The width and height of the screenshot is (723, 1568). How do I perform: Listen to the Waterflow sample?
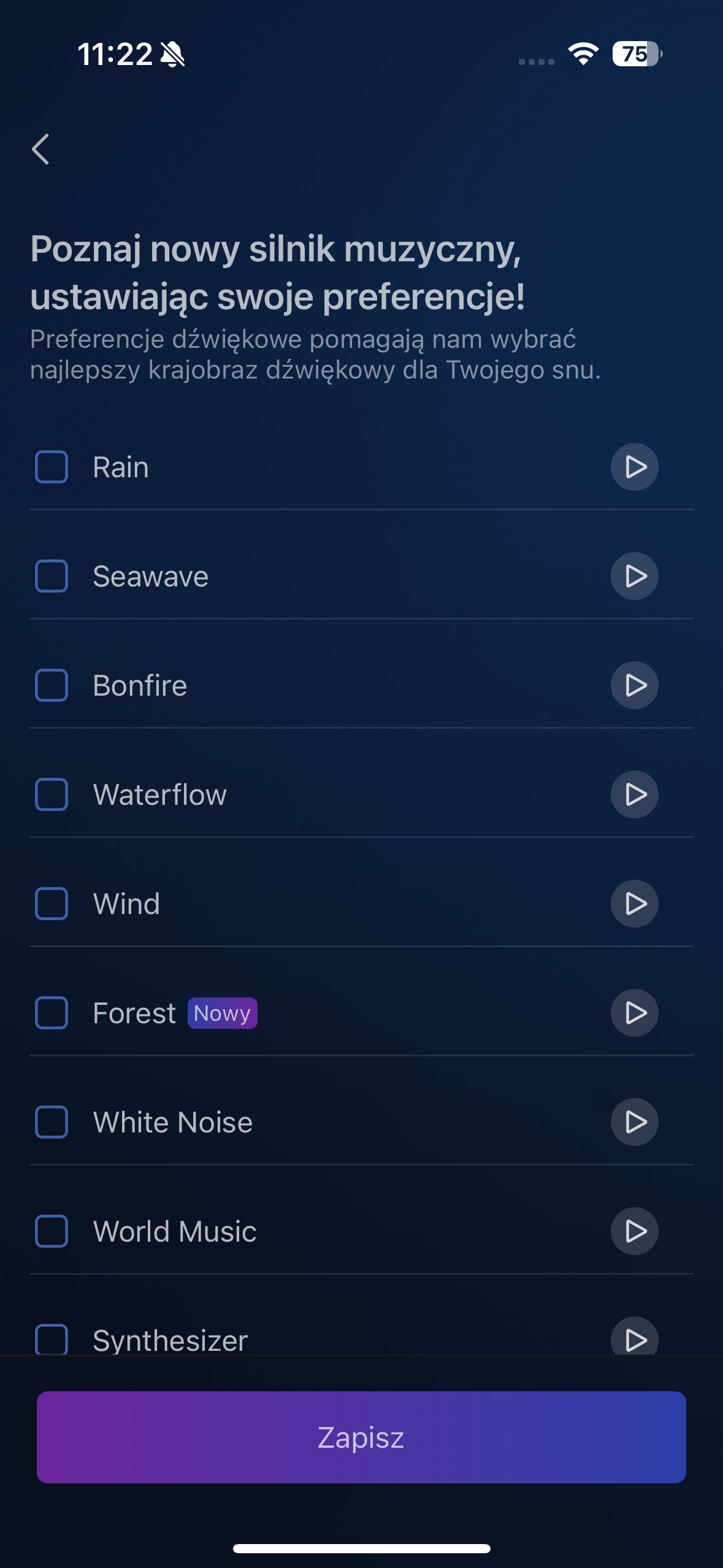[634, 794]
